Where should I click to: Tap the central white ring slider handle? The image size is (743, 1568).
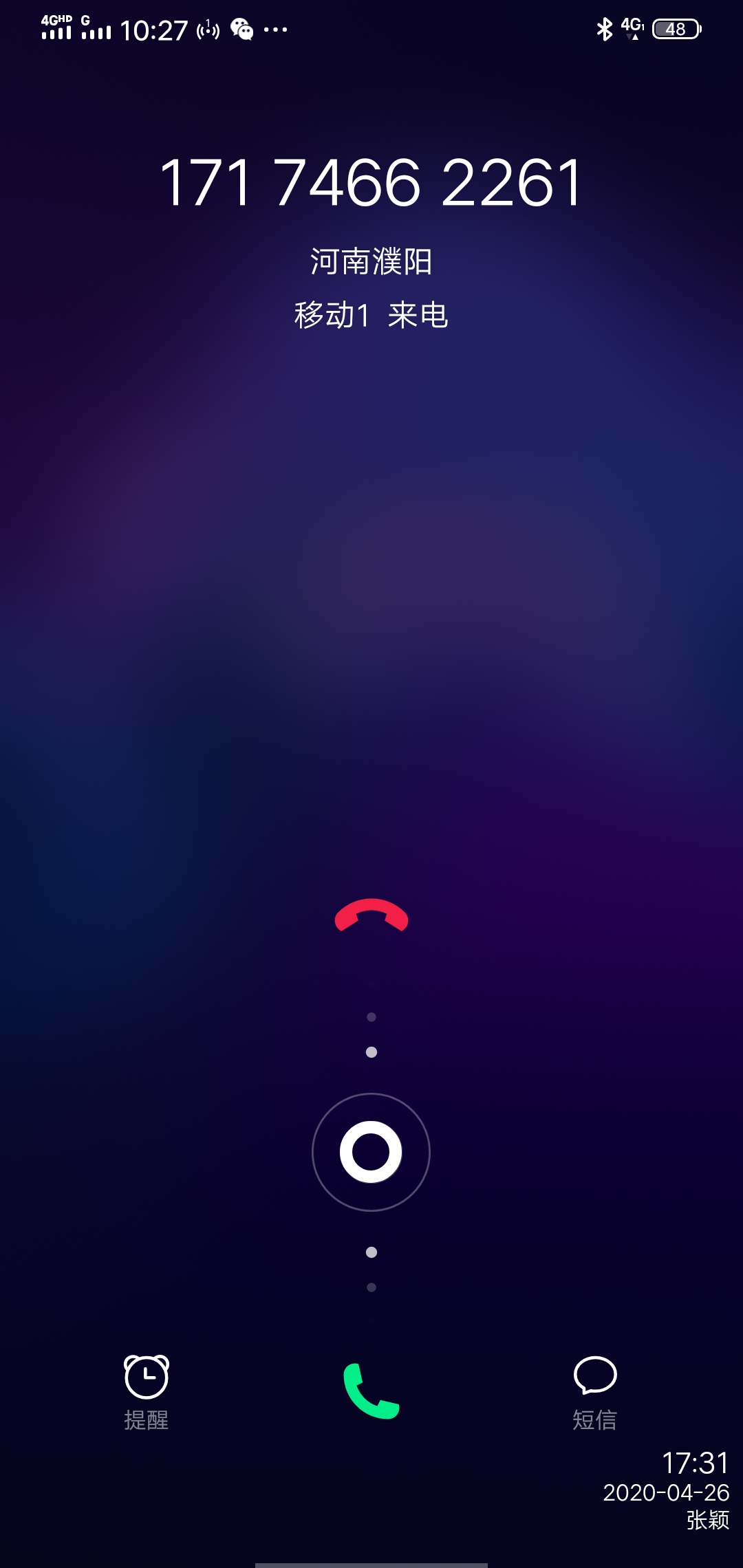[371, 1152]
